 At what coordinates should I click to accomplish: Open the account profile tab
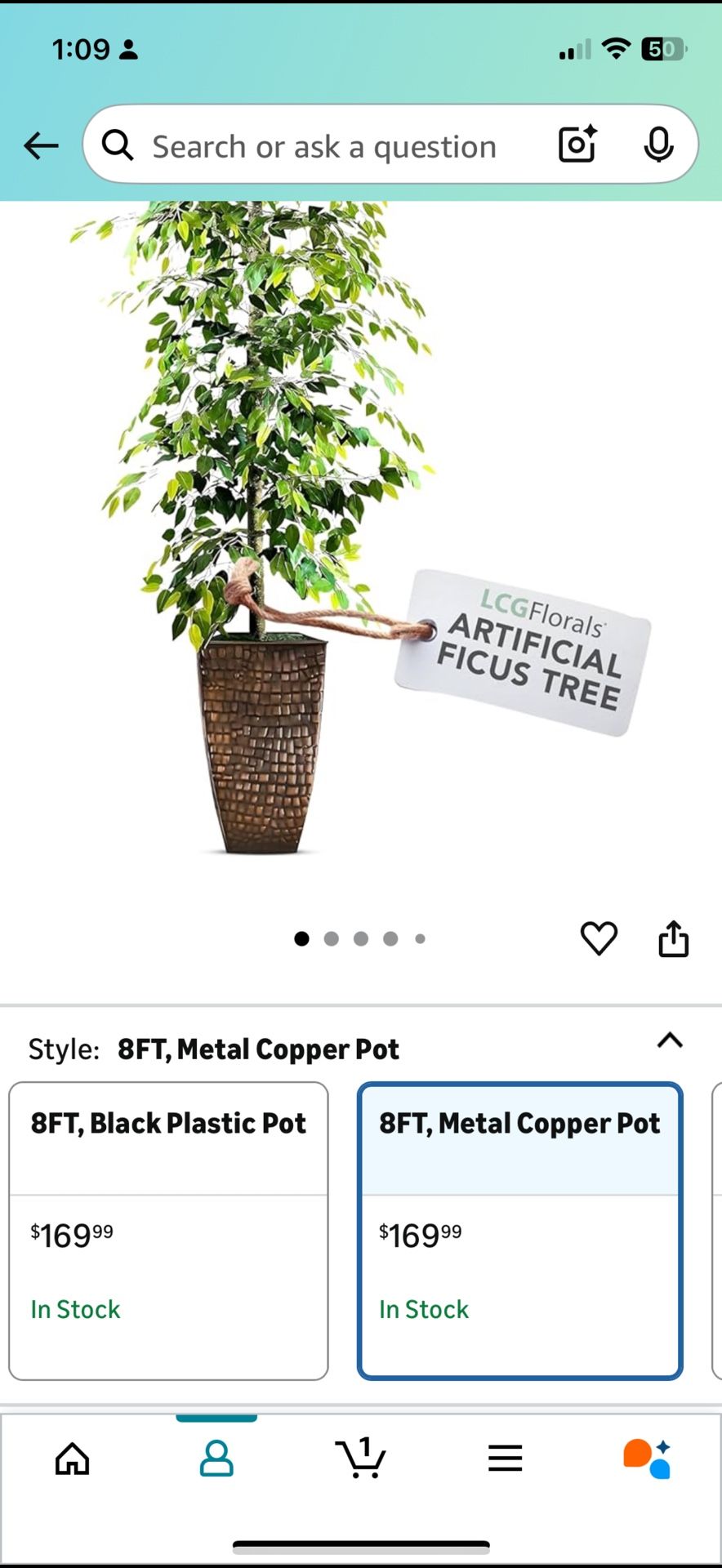pyautogui.click(x=216, y=1459)
